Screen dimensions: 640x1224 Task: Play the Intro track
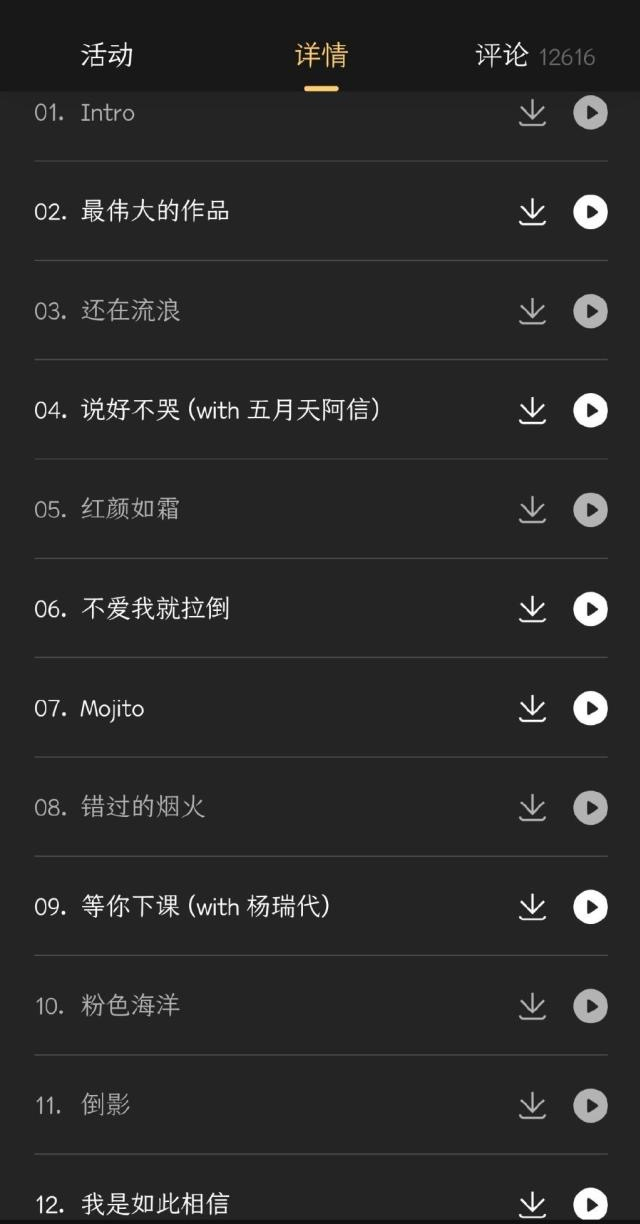[590, 113]
